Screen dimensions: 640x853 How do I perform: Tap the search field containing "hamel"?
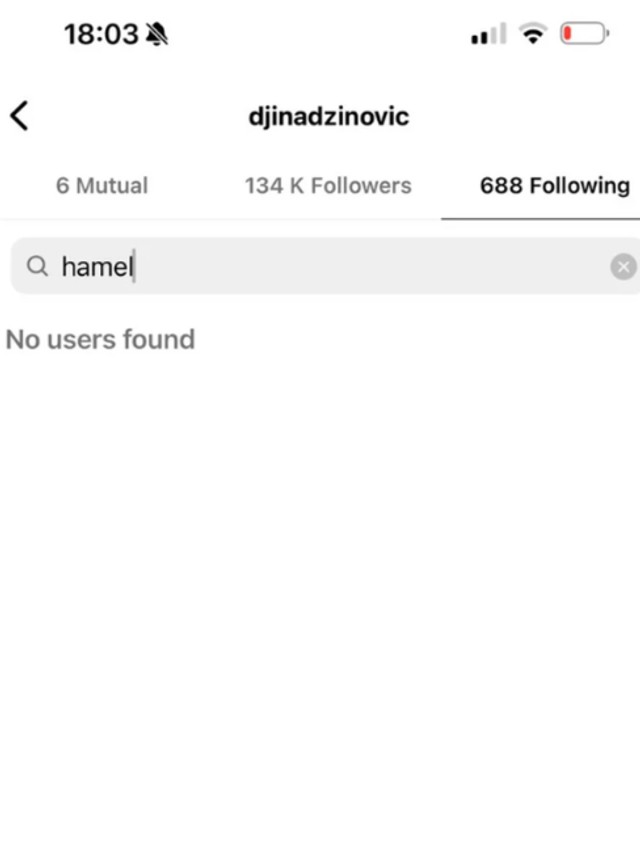[x=320, y=266]
